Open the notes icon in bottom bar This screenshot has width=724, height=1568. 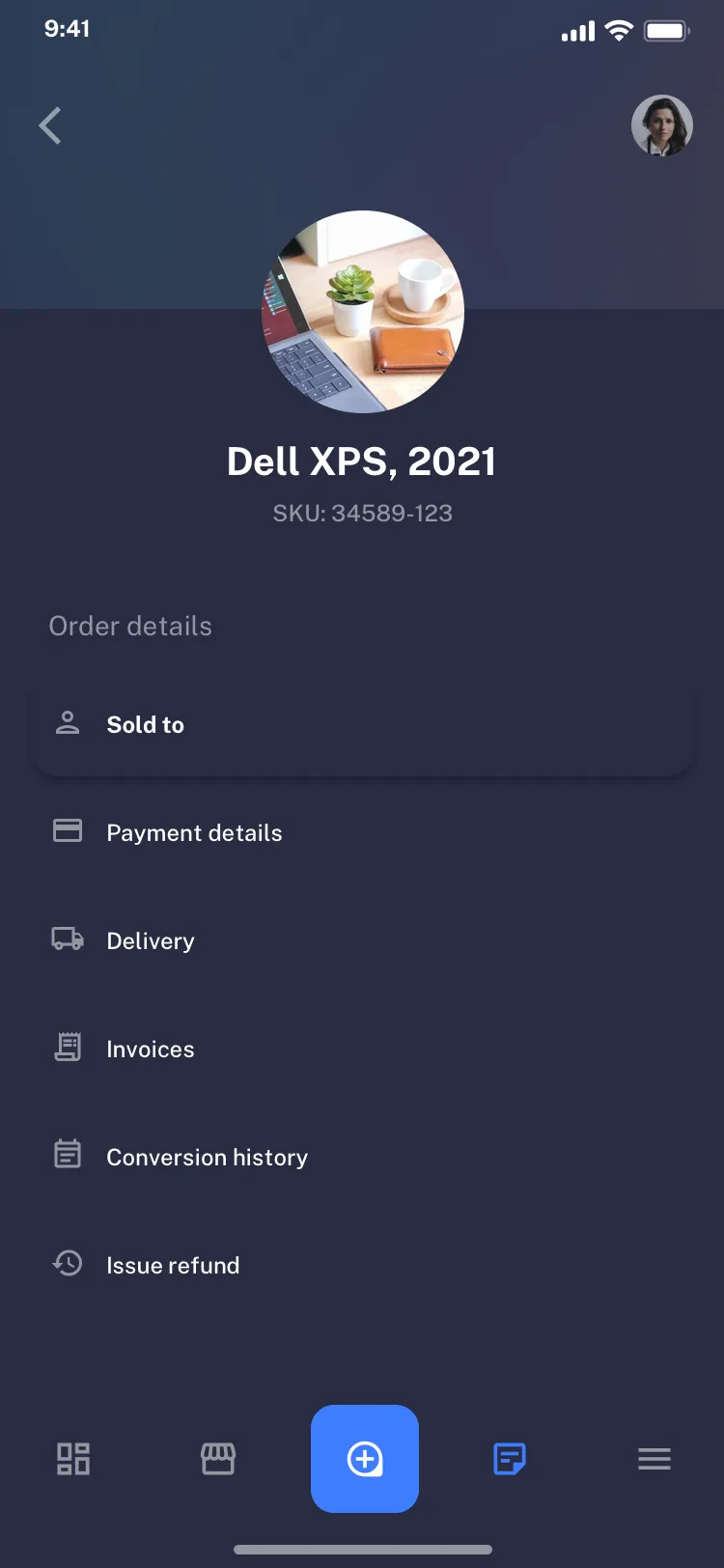509,1459
